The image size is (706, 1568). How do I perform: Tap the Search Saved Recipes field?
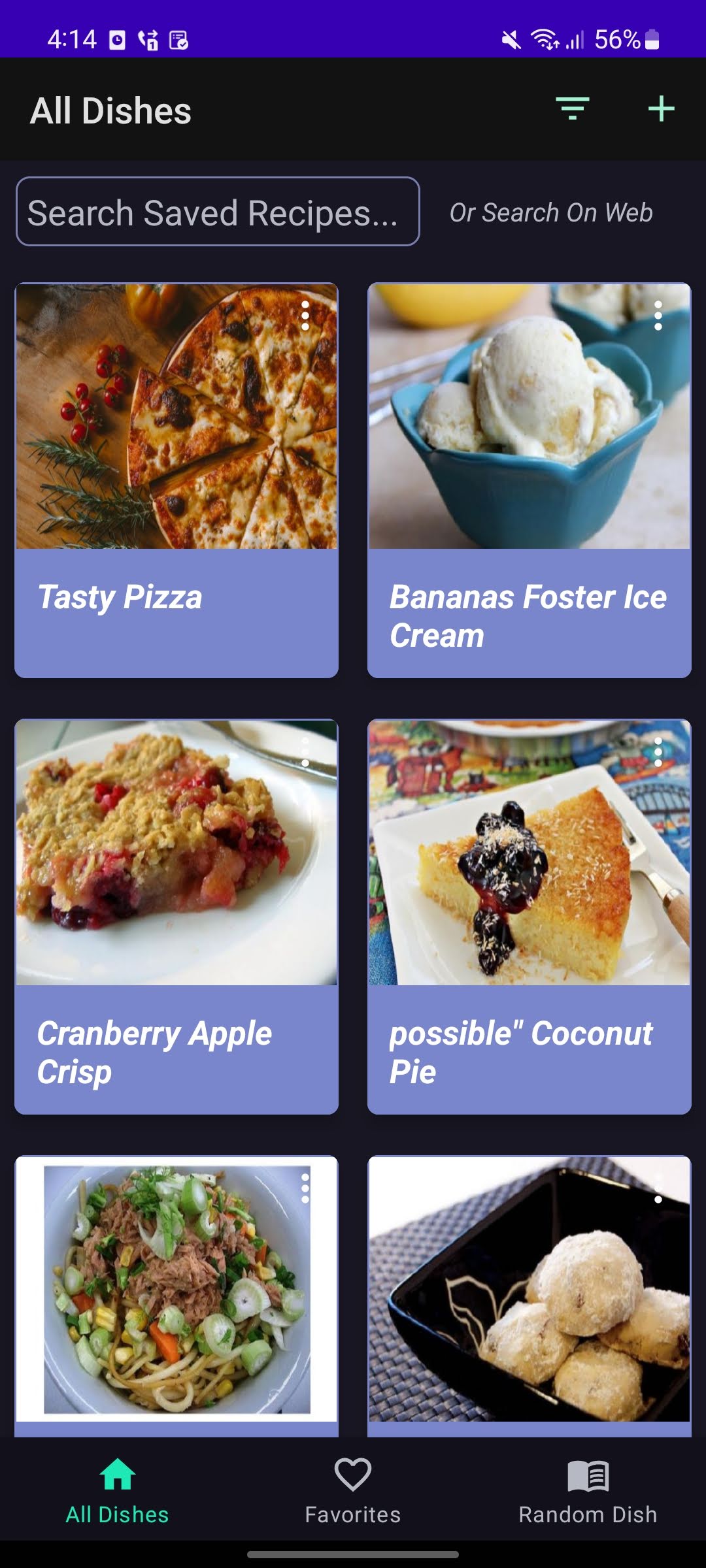tap(218, 212)
